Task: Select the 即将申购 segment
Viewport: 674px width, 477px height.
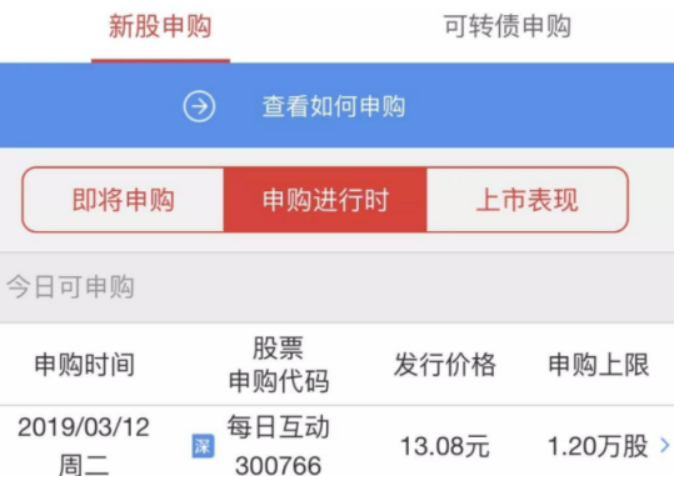Action: (x=123, y=200)
